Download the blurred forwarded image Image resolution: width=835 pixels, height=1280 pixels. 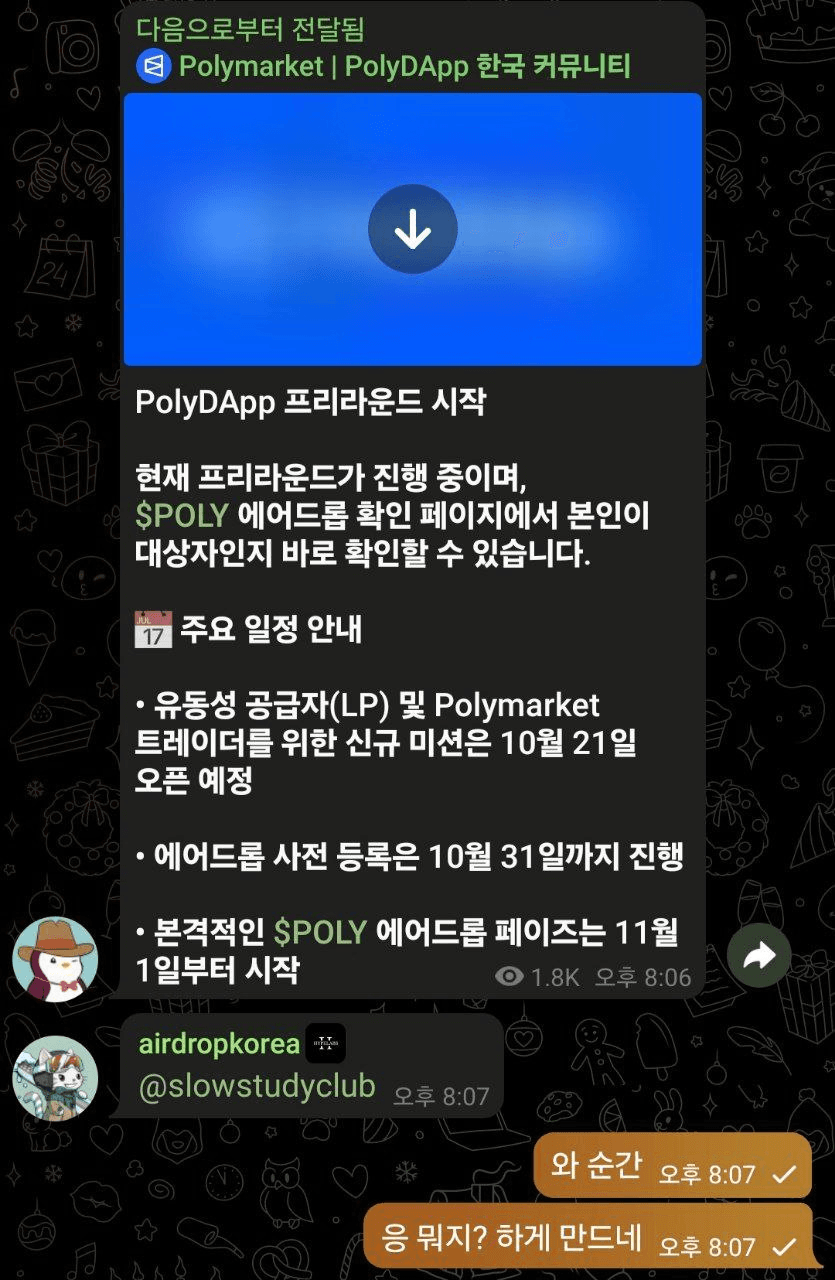[412, 230]
